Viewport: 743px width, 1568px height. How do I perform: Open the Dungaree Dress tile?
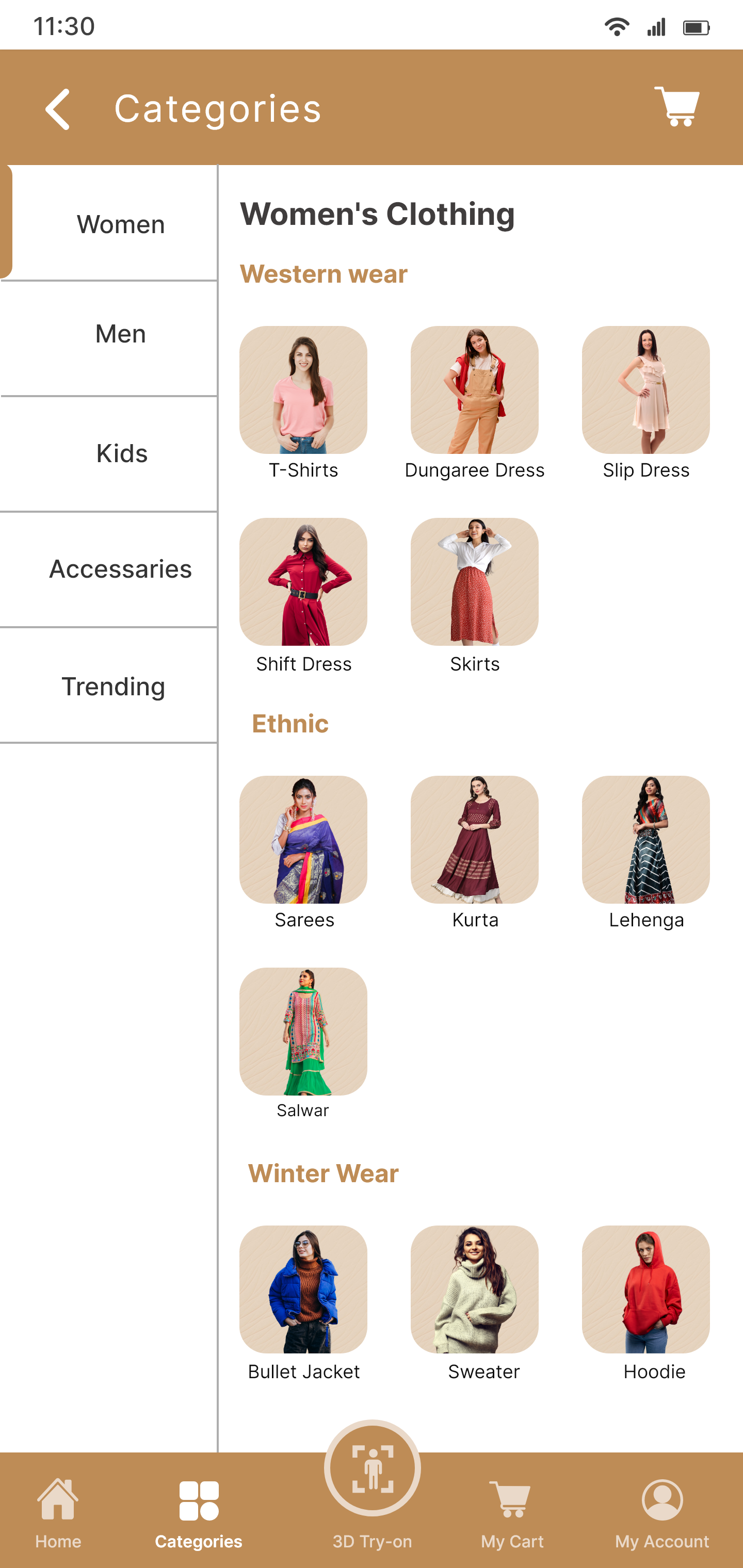[x=474, y=390]
